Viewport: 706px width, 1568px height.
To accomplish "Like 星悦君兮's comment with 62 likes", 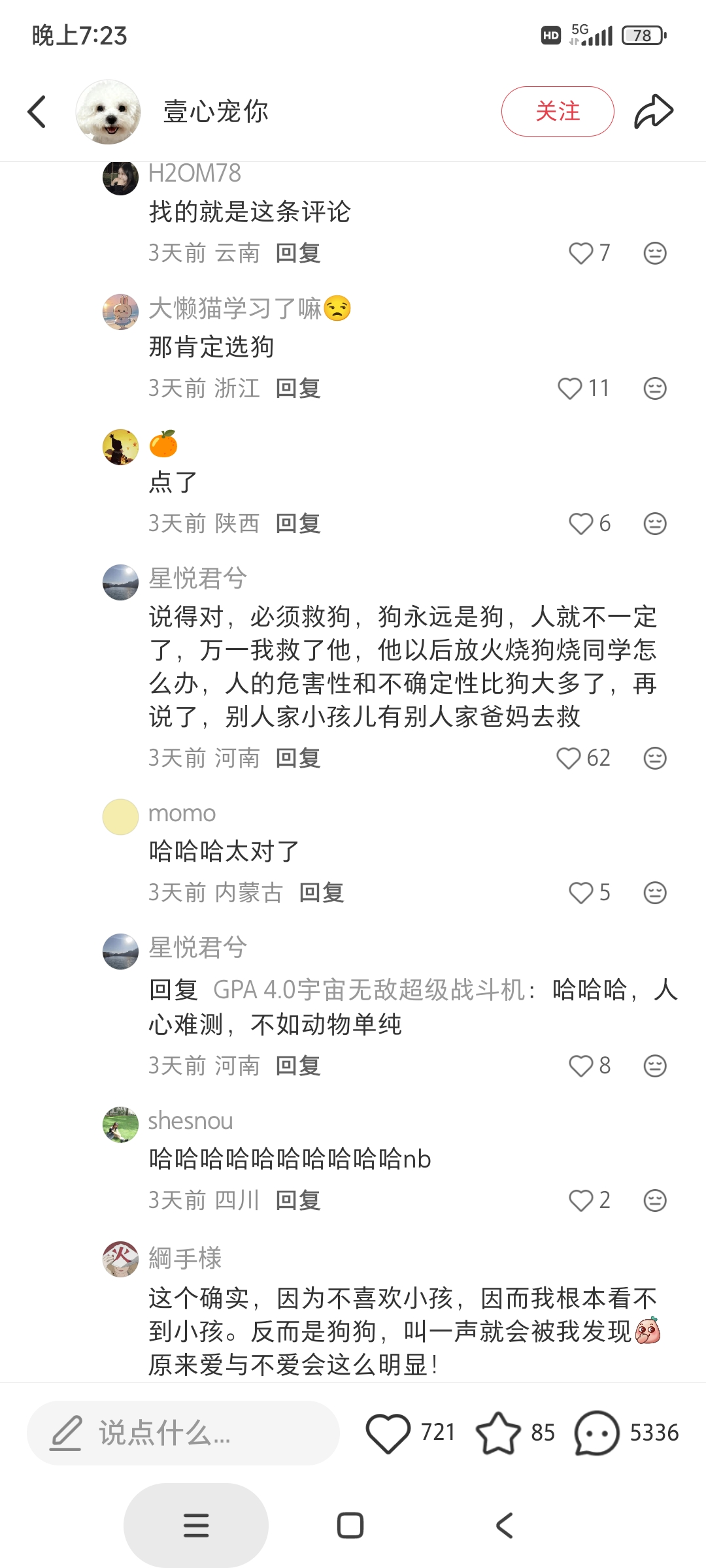I will (x=569, y=759).
